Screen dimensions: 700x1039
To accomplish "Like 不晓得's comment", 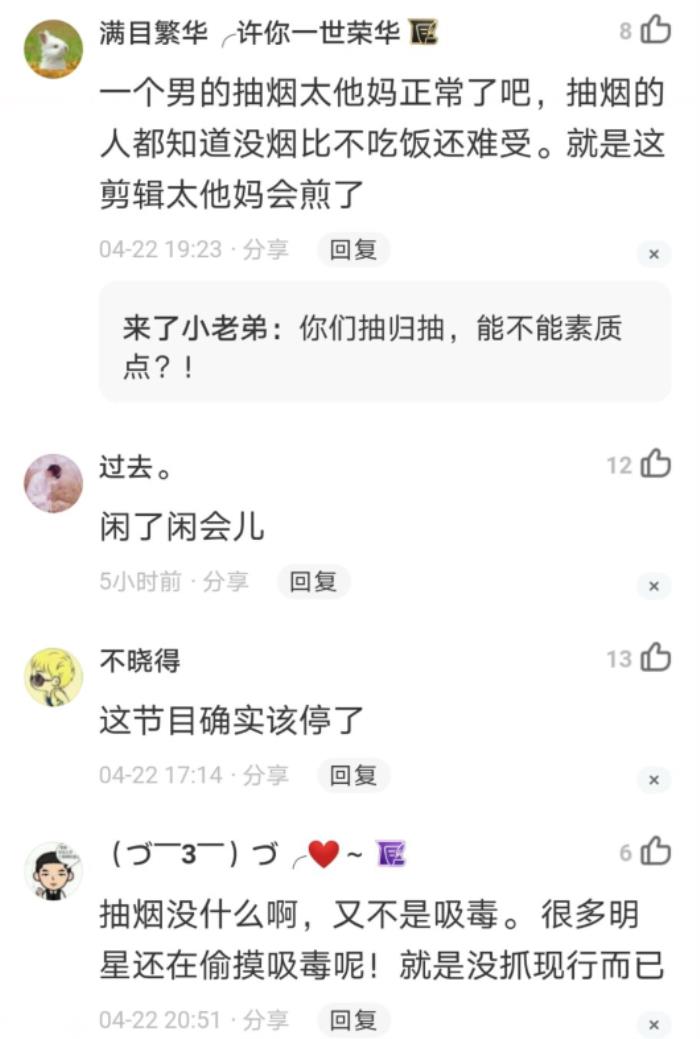I will 655,659.
